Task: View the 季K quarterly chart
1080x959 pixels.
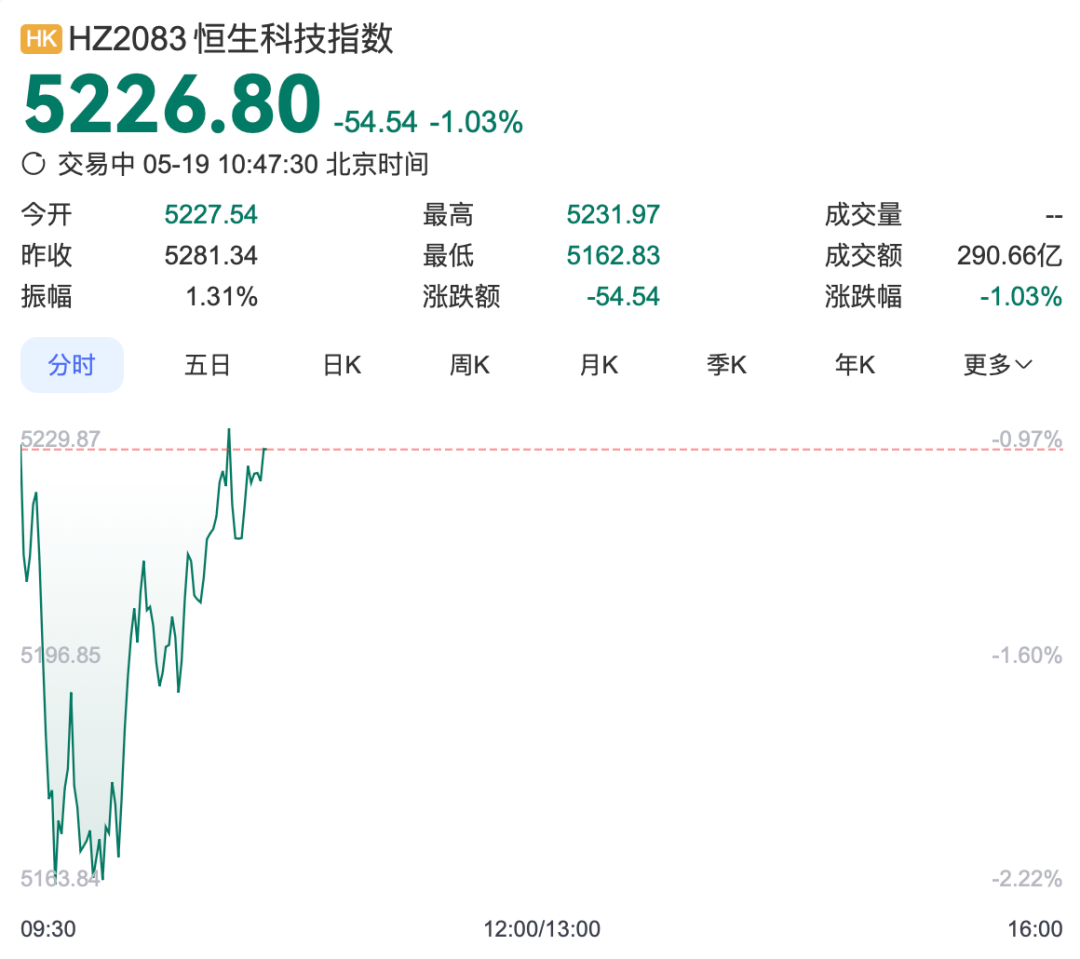Action: coord(727,365)
